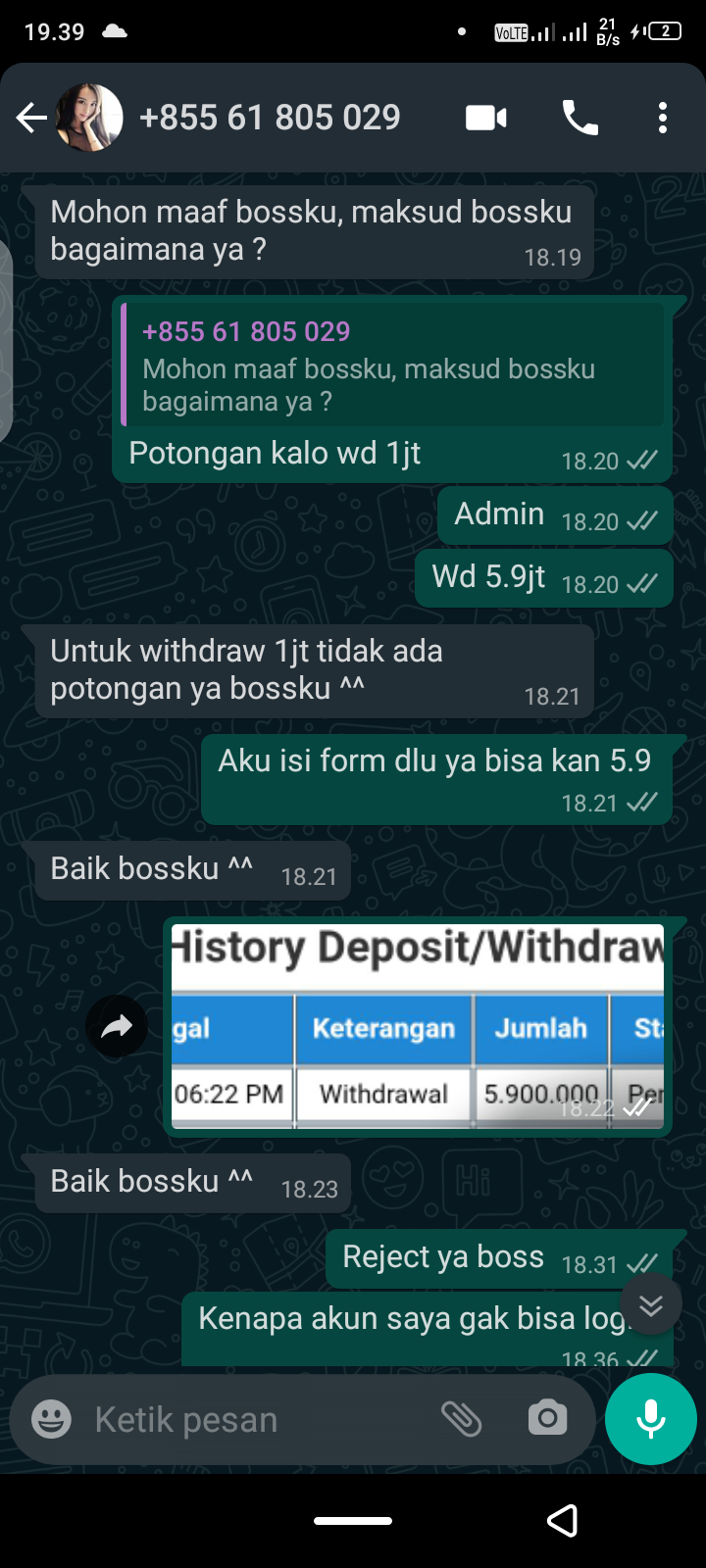Start a voice call with this contact
Image resolution: width=706 pixels, height=1568 pixels.
[580, 119]
